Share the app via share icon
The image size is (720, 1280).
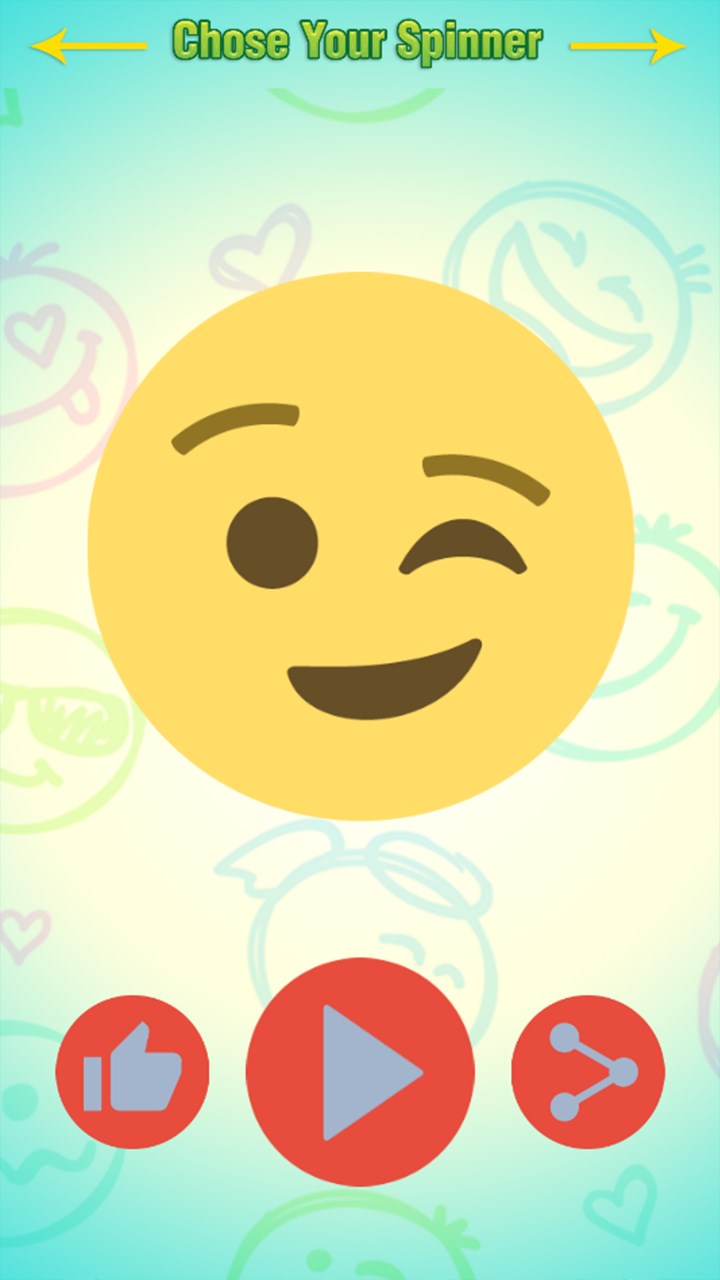tap(588, 1071)
